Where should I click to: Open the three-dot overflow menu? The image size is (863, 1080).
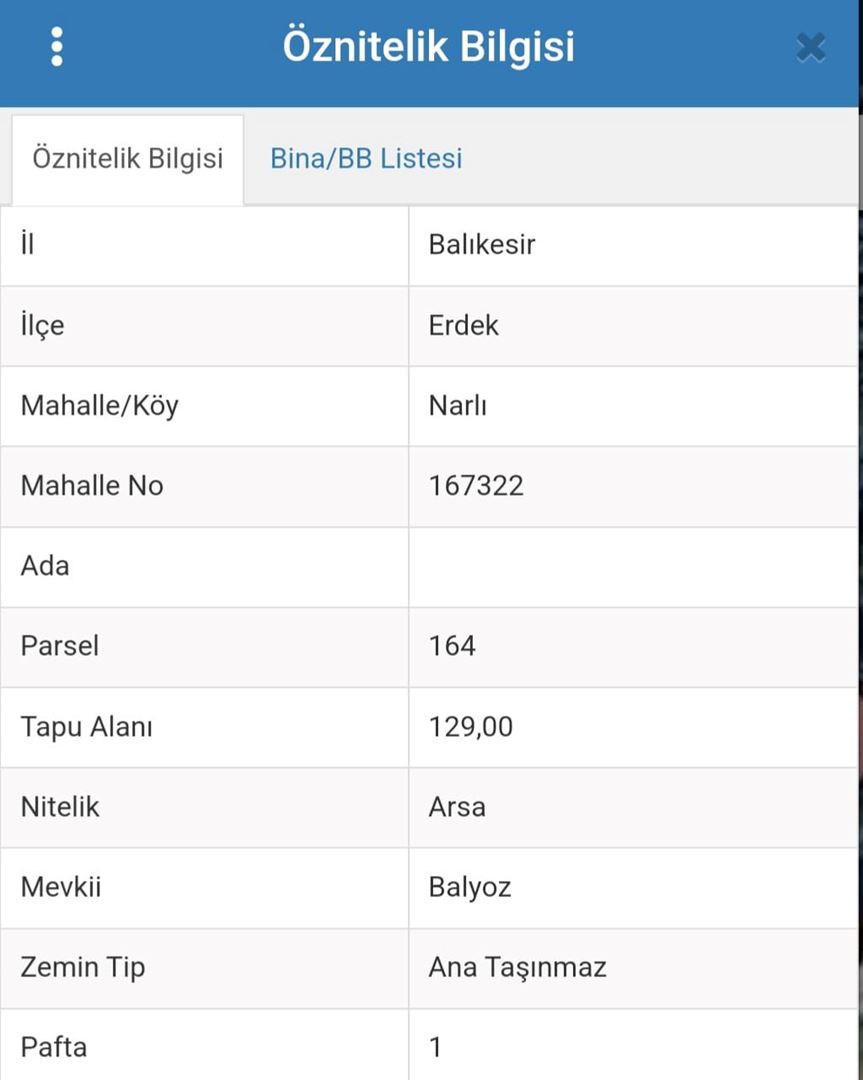click(57, 47)
